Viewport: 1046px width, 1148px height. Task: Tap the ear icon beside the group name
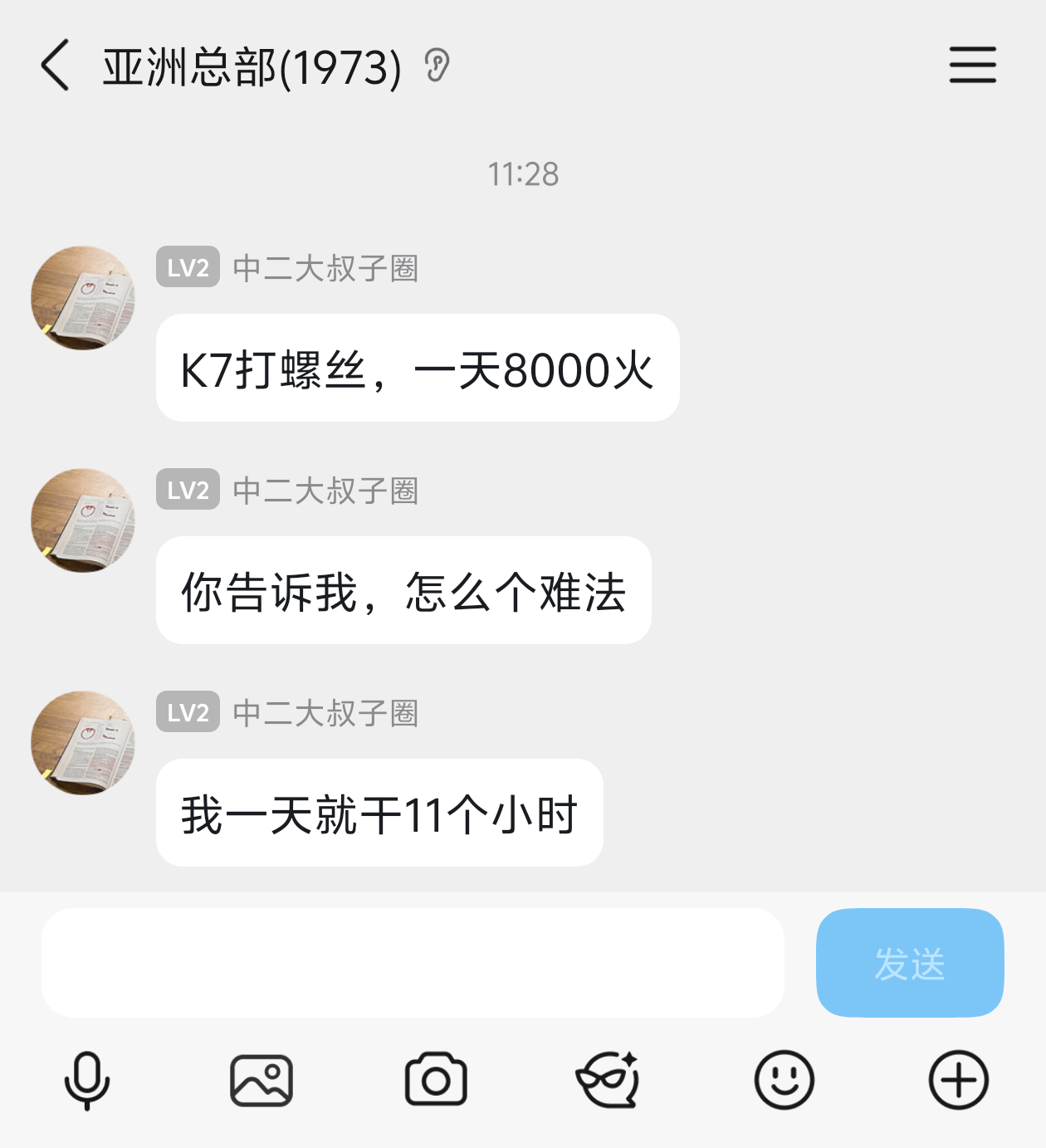(437, 66)
